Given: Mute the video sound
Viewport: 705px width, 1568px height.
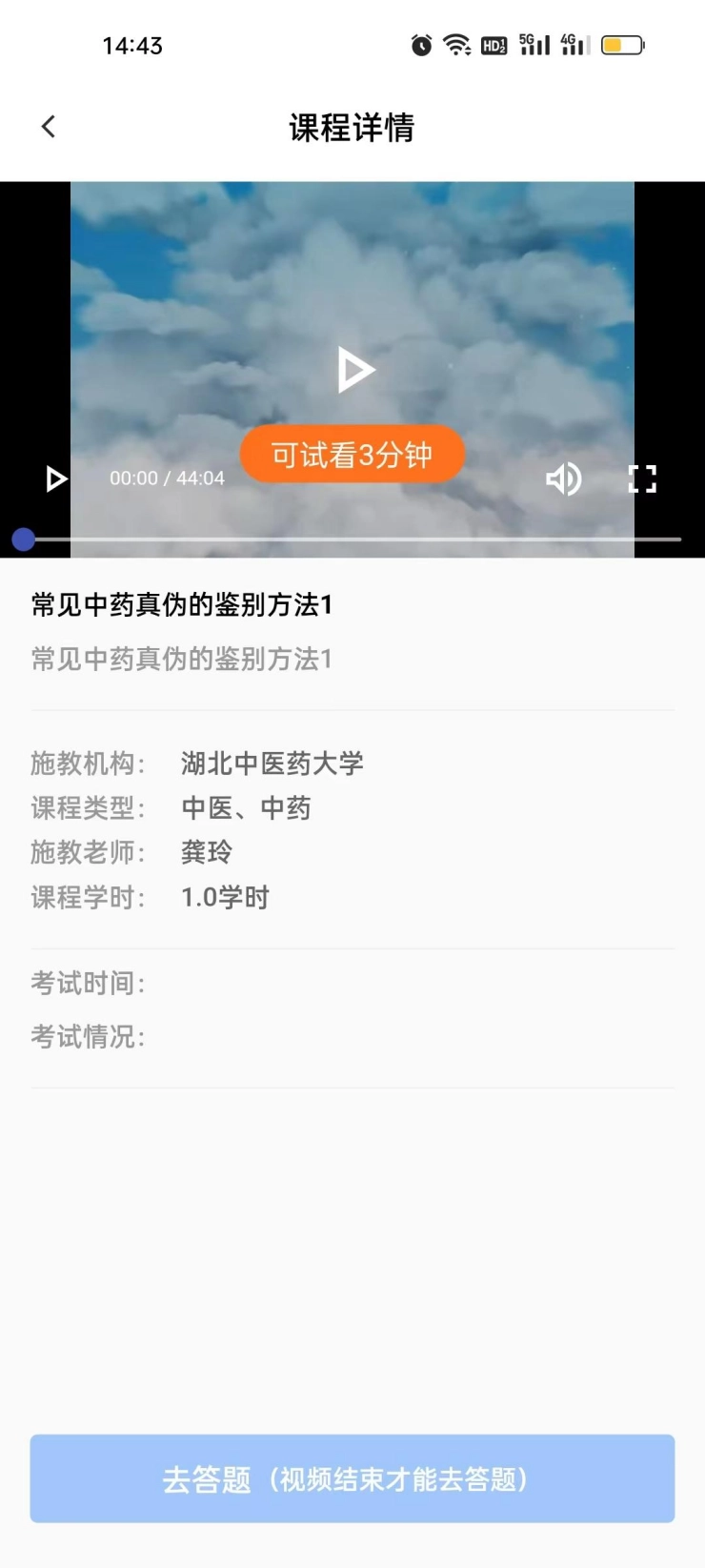Looking at the screenshot, I should [x=563, y=479].
